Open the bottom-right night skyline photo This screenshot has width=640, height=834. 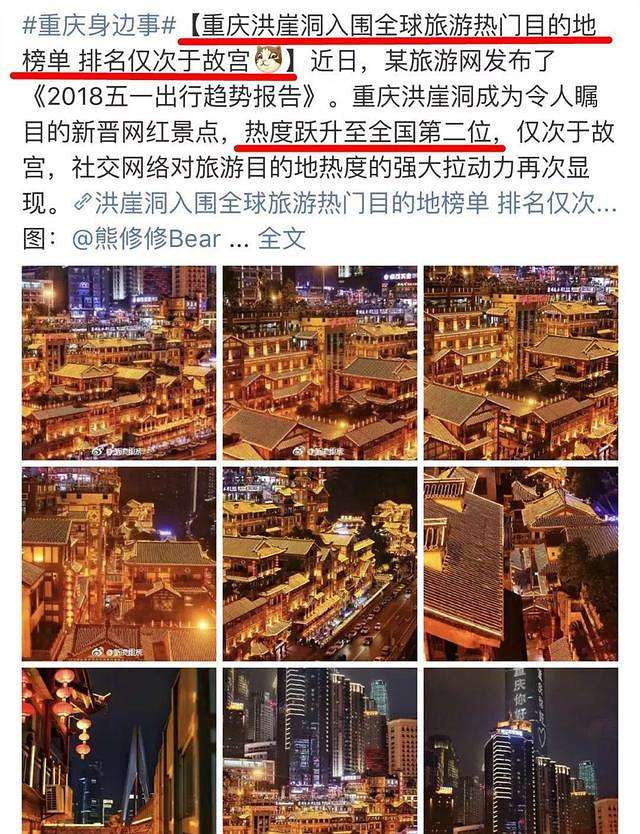coord(520,751)
